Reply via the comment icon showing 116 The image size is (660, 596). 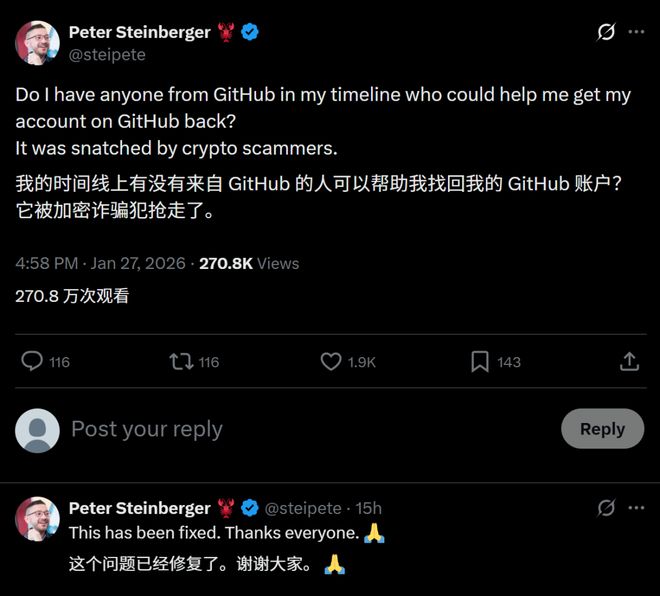click(33, 362)
